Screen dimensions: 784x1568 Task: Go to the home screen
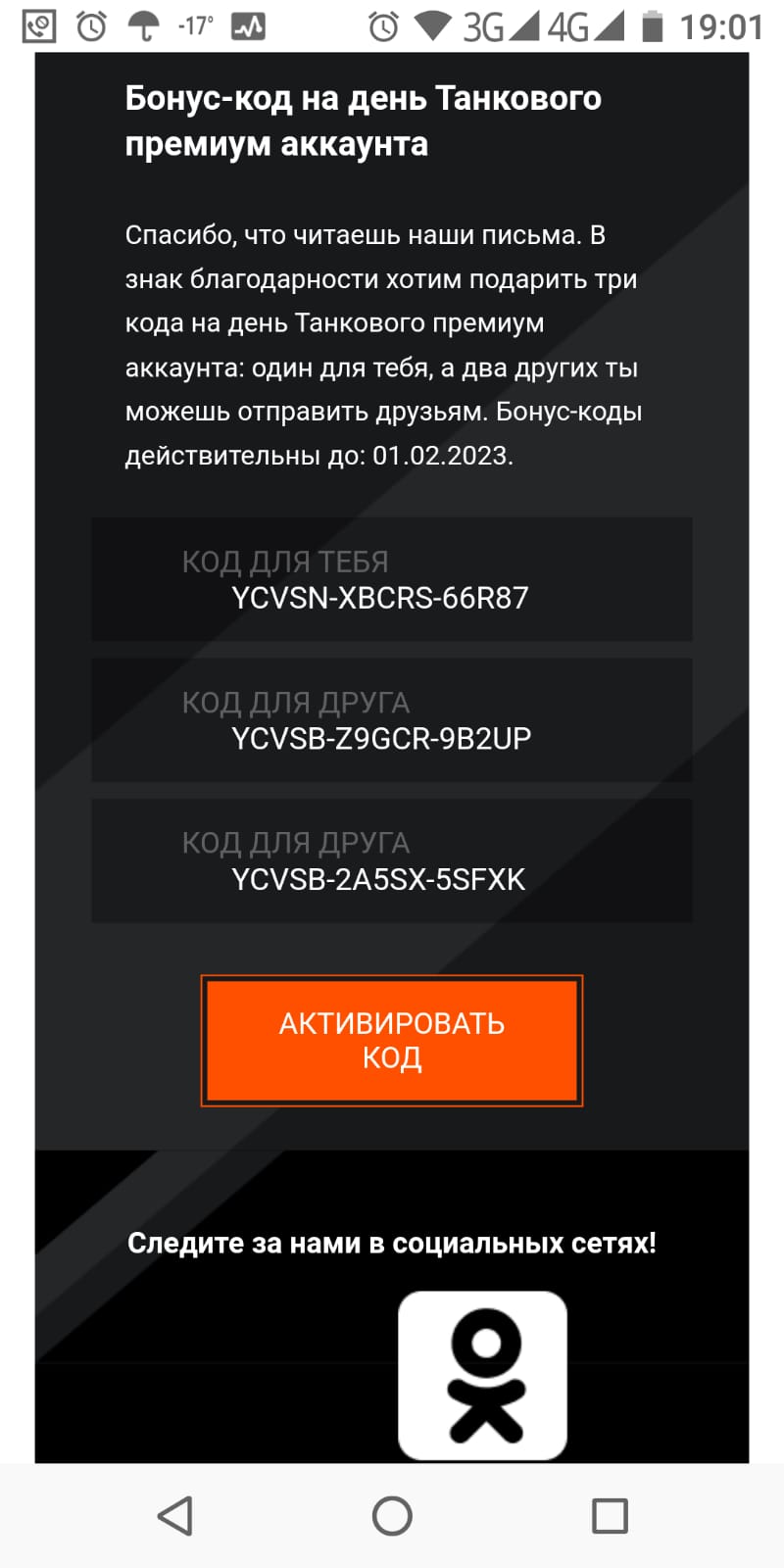pos(392,1516)
